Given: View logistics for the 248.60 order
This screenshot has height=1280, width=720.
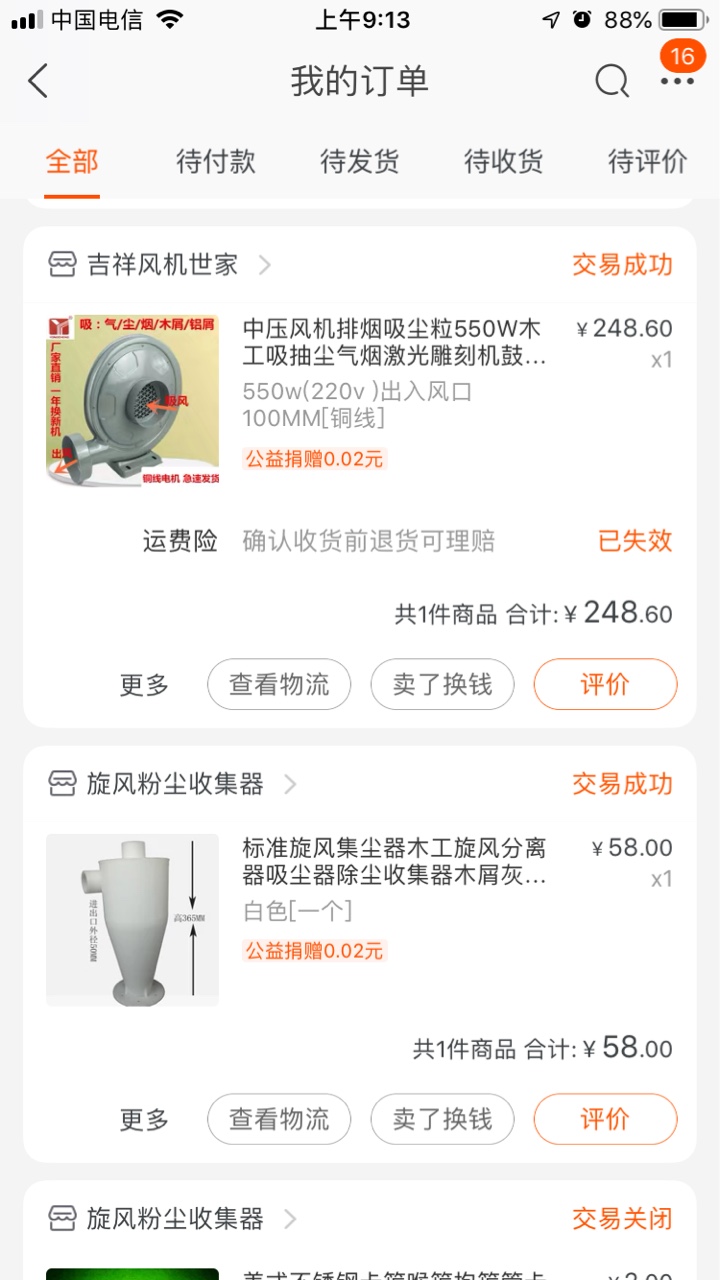Looking at the screenshot, I should click(x=279, y=685).
